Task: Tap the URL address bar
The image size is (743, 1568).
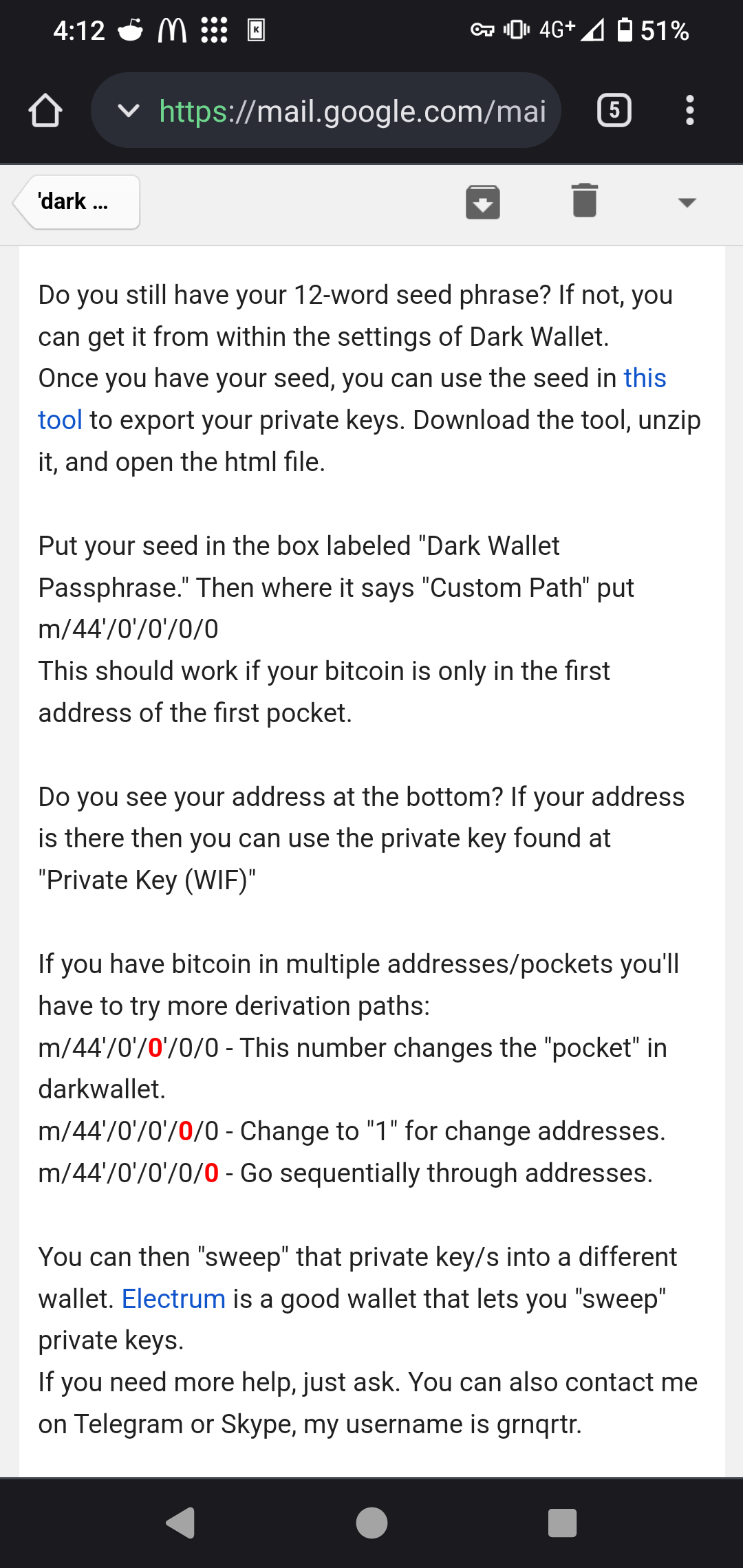Action: click(326, 110)
